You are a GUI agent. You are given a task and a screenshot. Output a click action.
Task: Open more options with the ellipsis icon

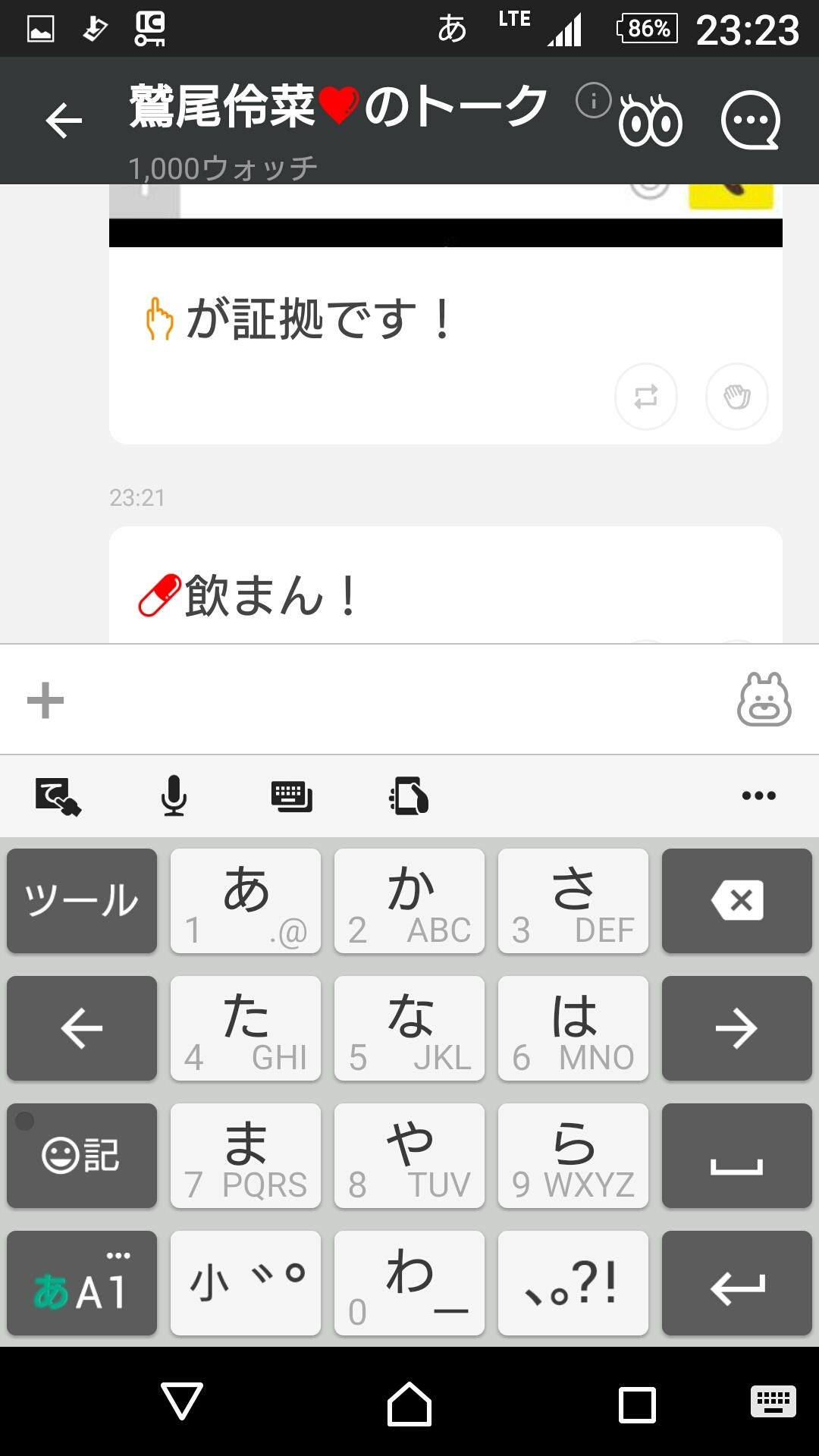(758, 795)
